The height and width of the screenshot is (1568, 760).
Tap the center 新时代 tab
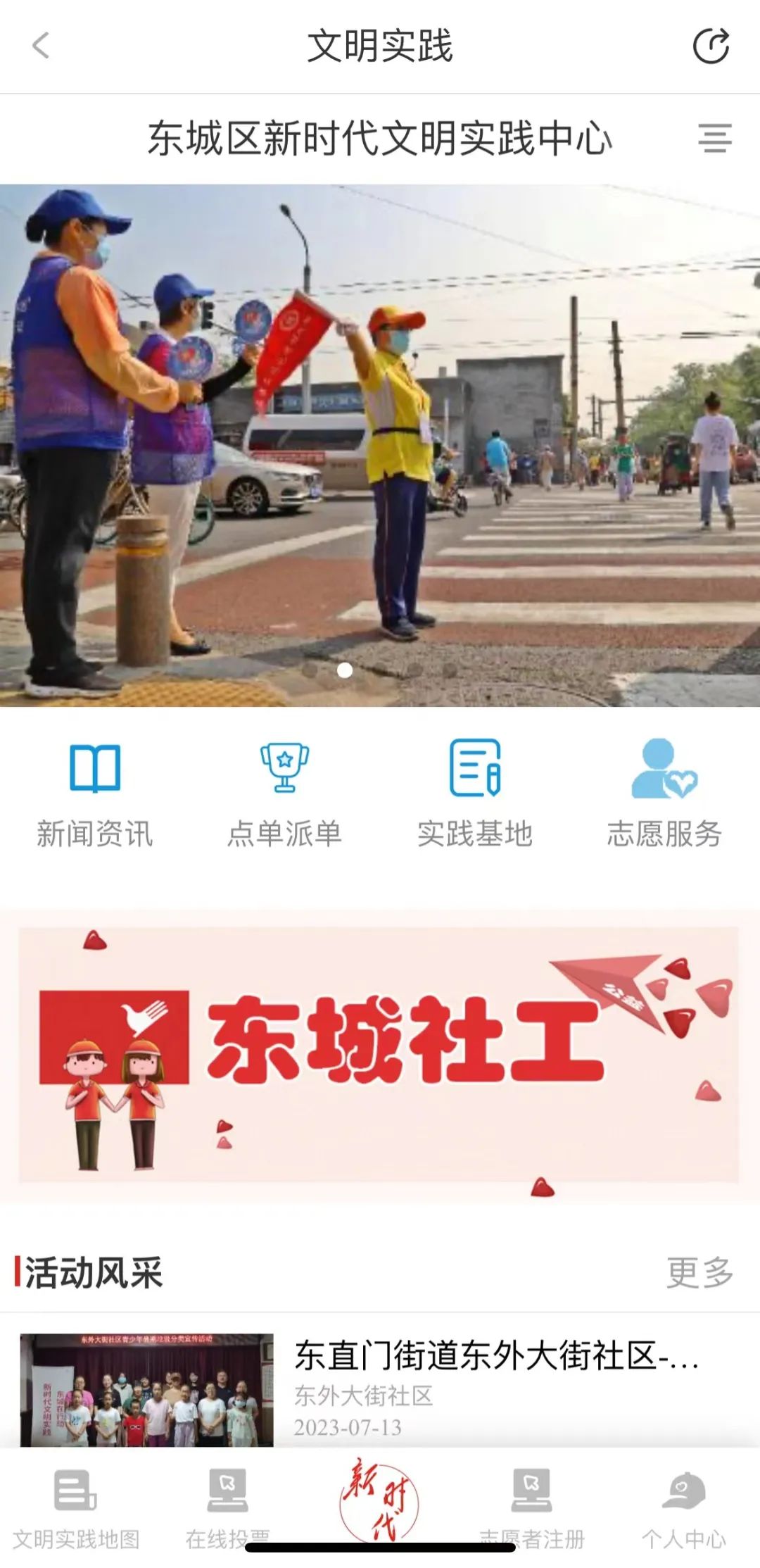coord(380,1500)
